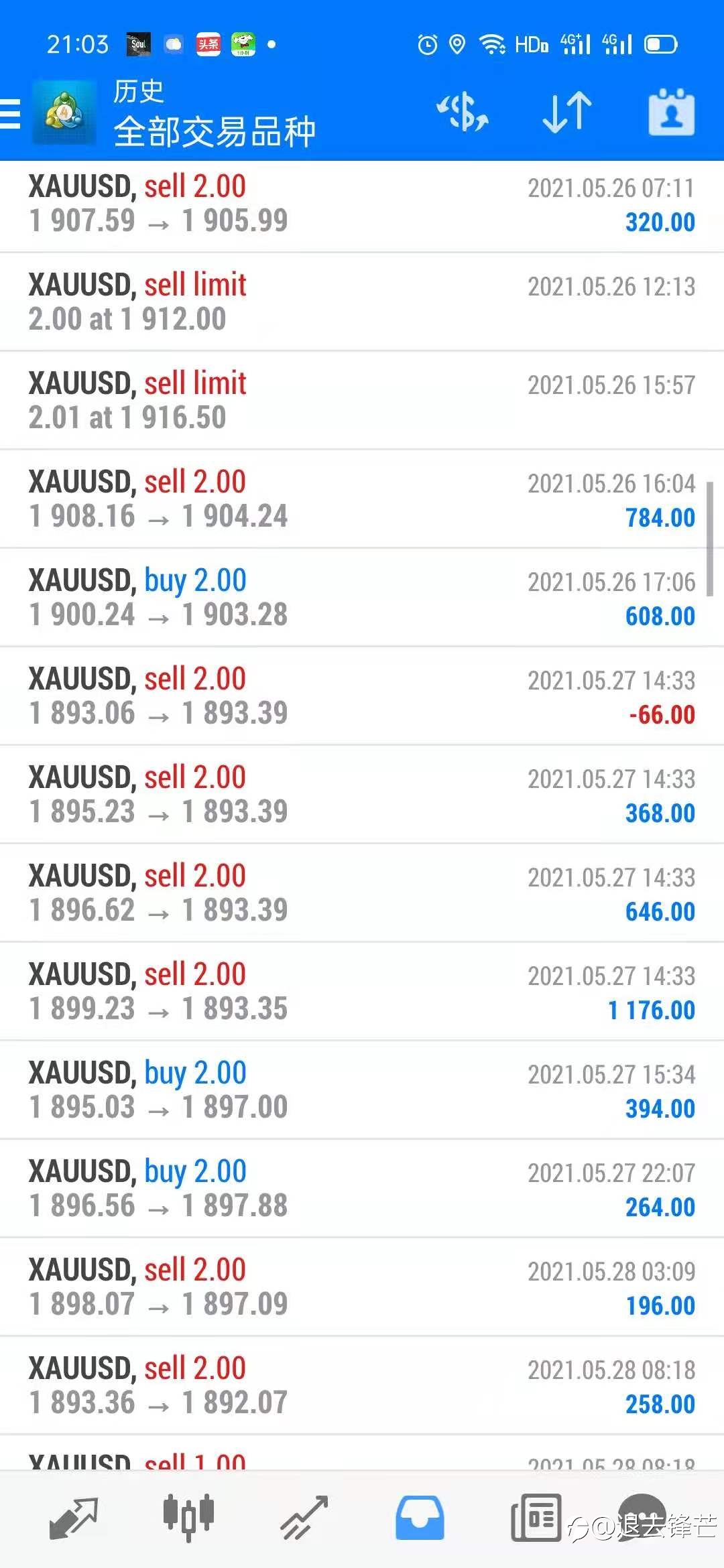Switch to the Chart candlestick tab
This screenshot has height=1568, width=724.
point(188,1518)
